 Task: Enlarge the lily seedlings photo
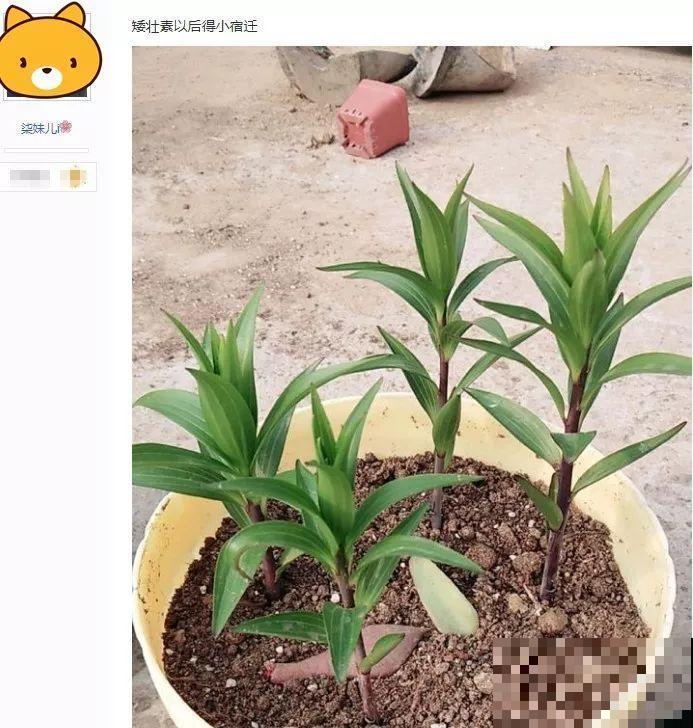pos(411,385)
